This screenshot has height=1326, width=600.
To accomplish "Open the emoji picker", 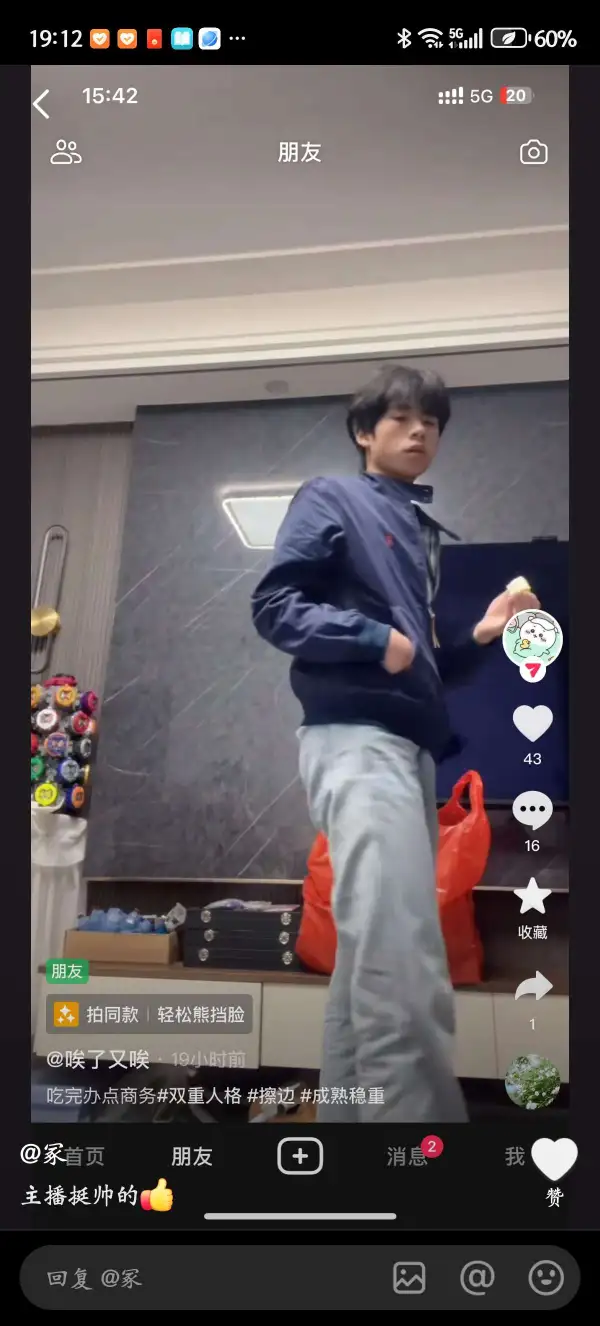I will tap(546, 1278).
